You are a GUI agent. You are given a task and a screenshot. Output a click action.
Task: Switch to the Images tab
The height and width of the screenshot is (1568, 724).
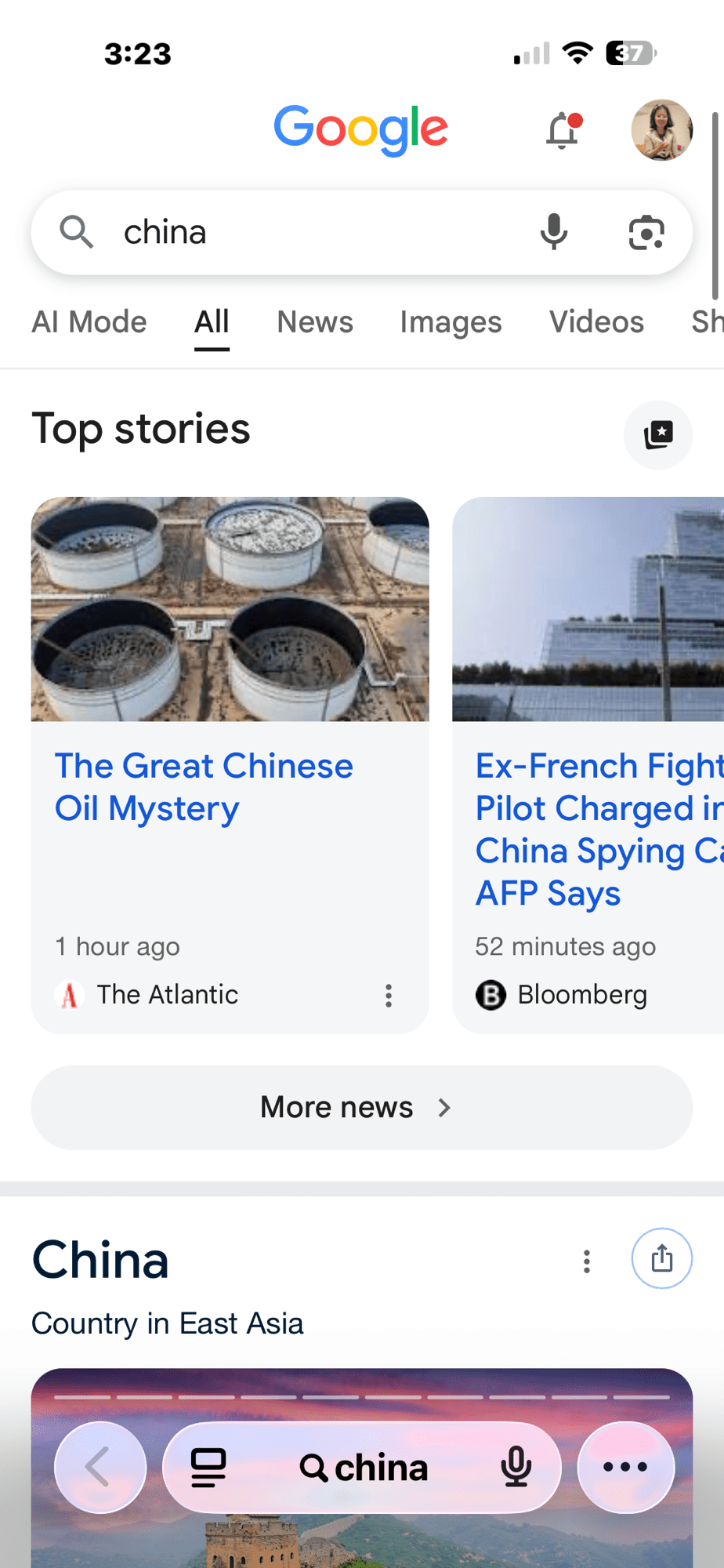[451, 321]
